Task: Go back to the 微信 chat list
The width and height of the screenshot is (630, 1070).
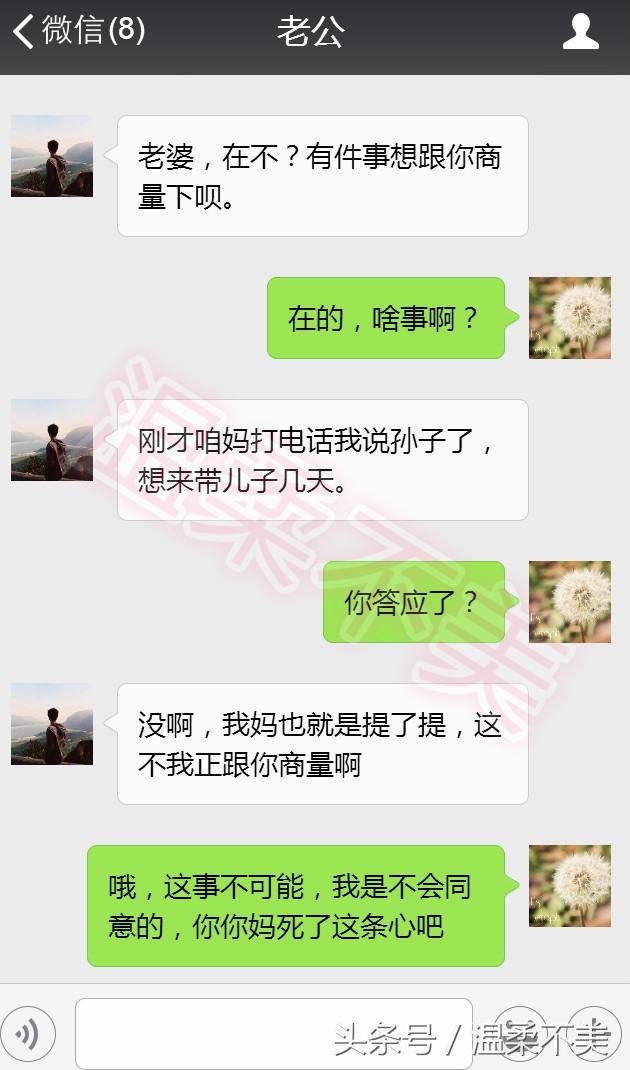Action: pos(78,32)
